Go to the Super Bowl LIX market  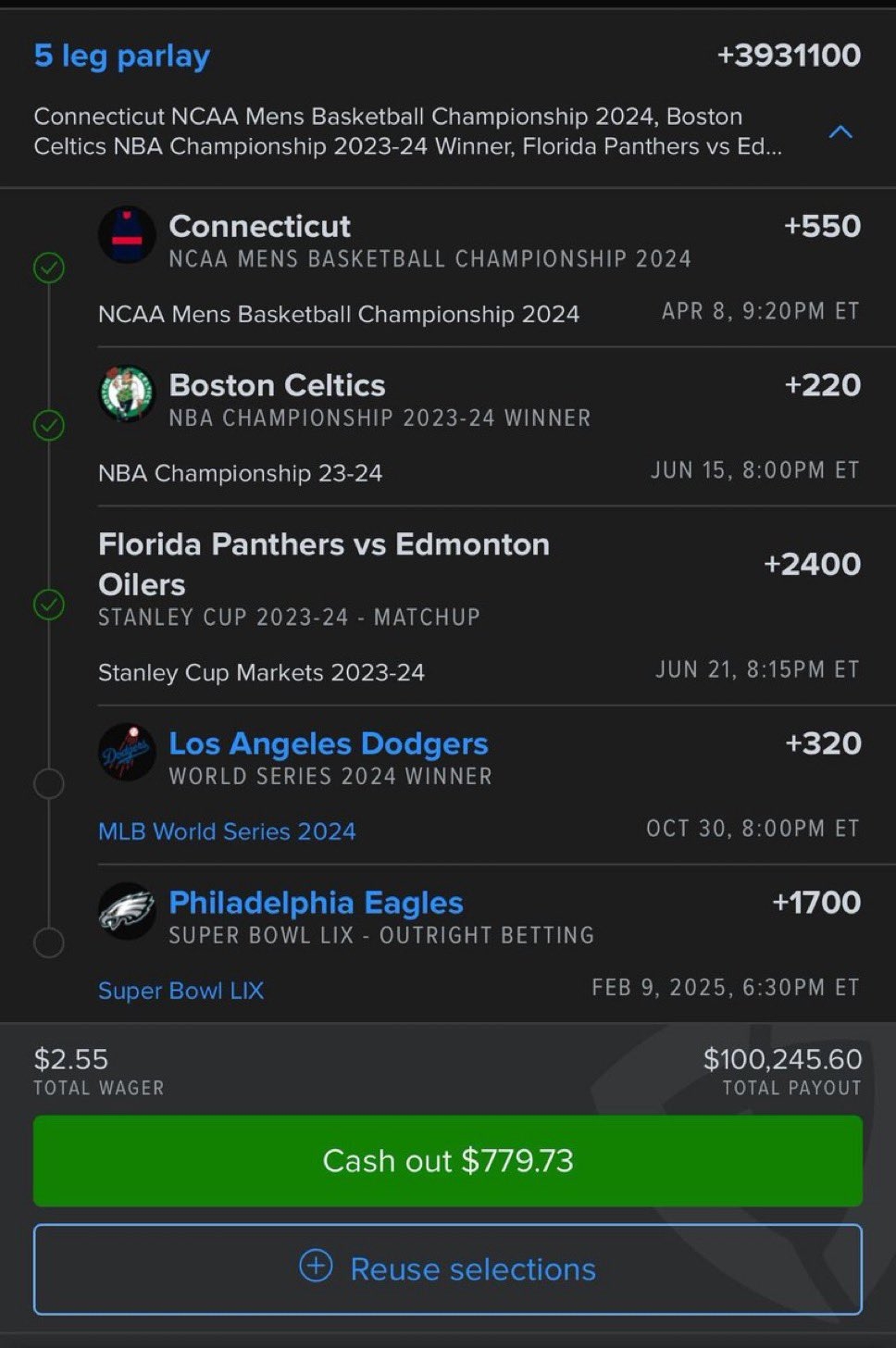[180, 991]
